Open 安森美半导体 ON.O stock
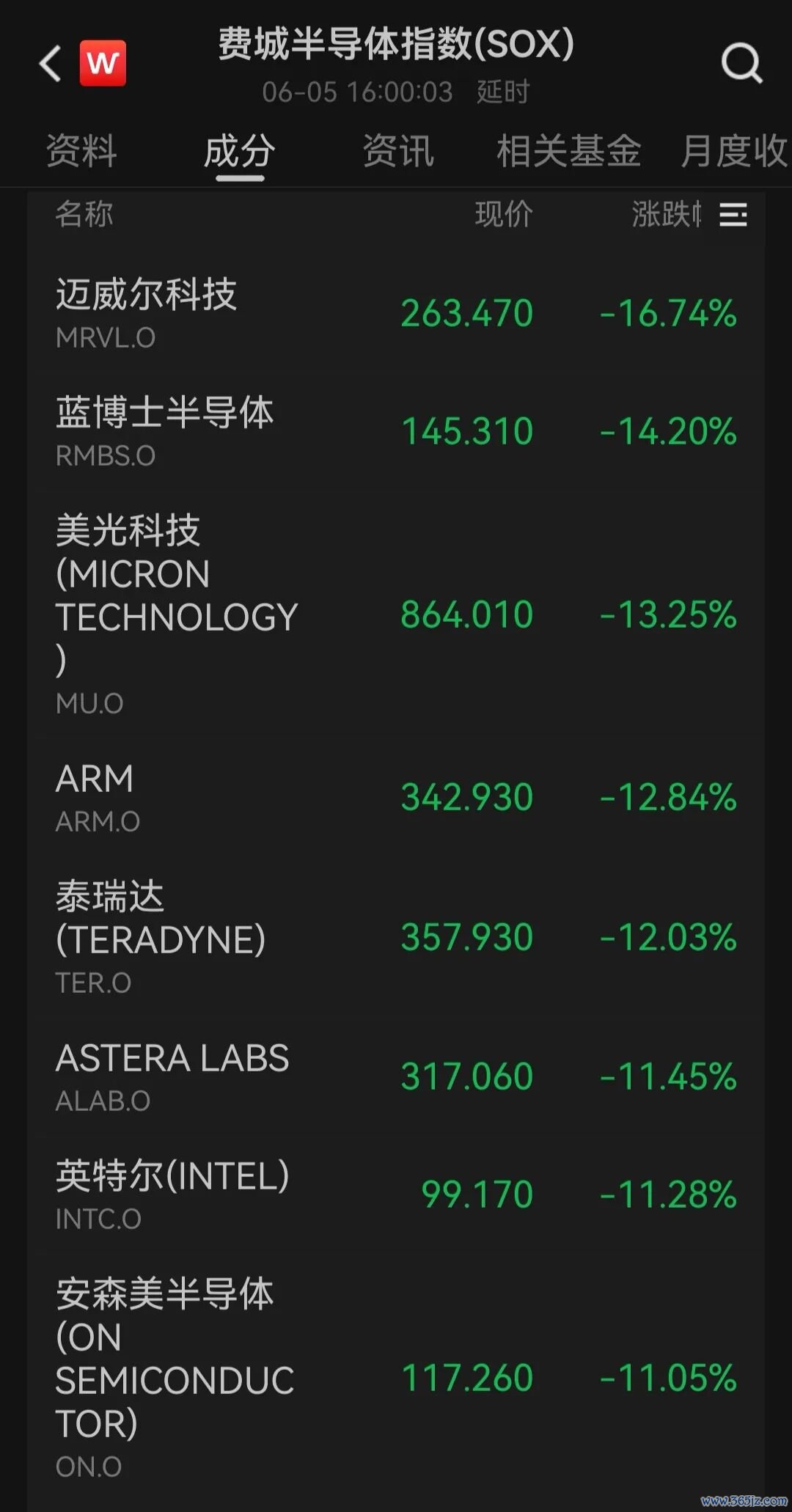Viewport: 792px width, 1512px height. click(x=396, y=1379)
